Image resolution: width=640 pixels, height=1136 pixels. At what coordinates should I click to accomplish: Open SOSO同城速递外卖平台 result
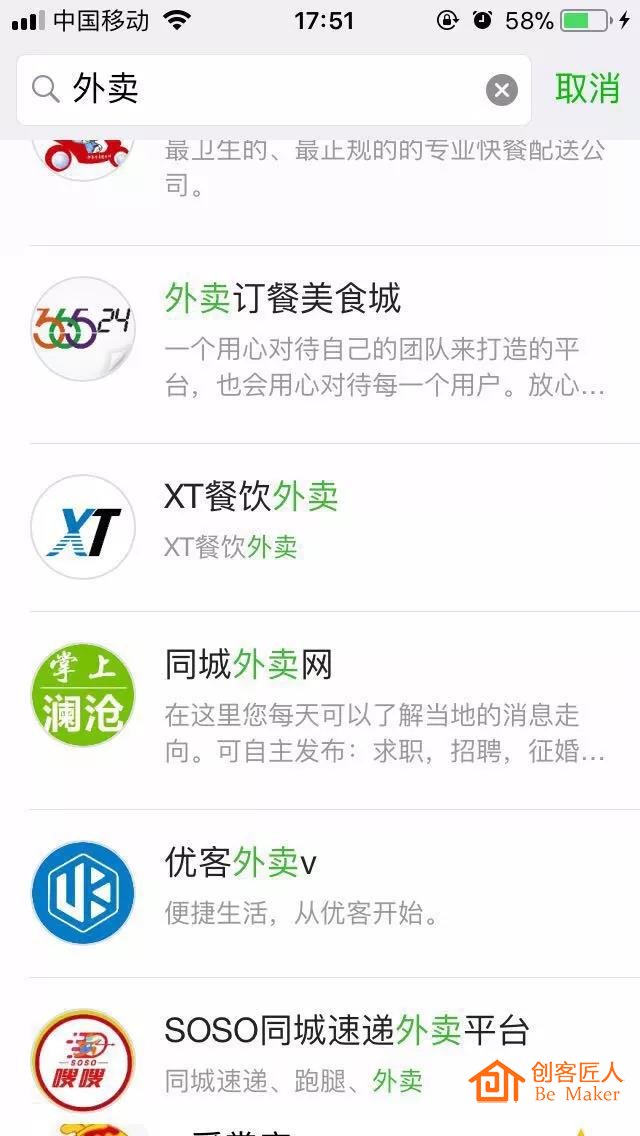click(x=320, y=1051)
